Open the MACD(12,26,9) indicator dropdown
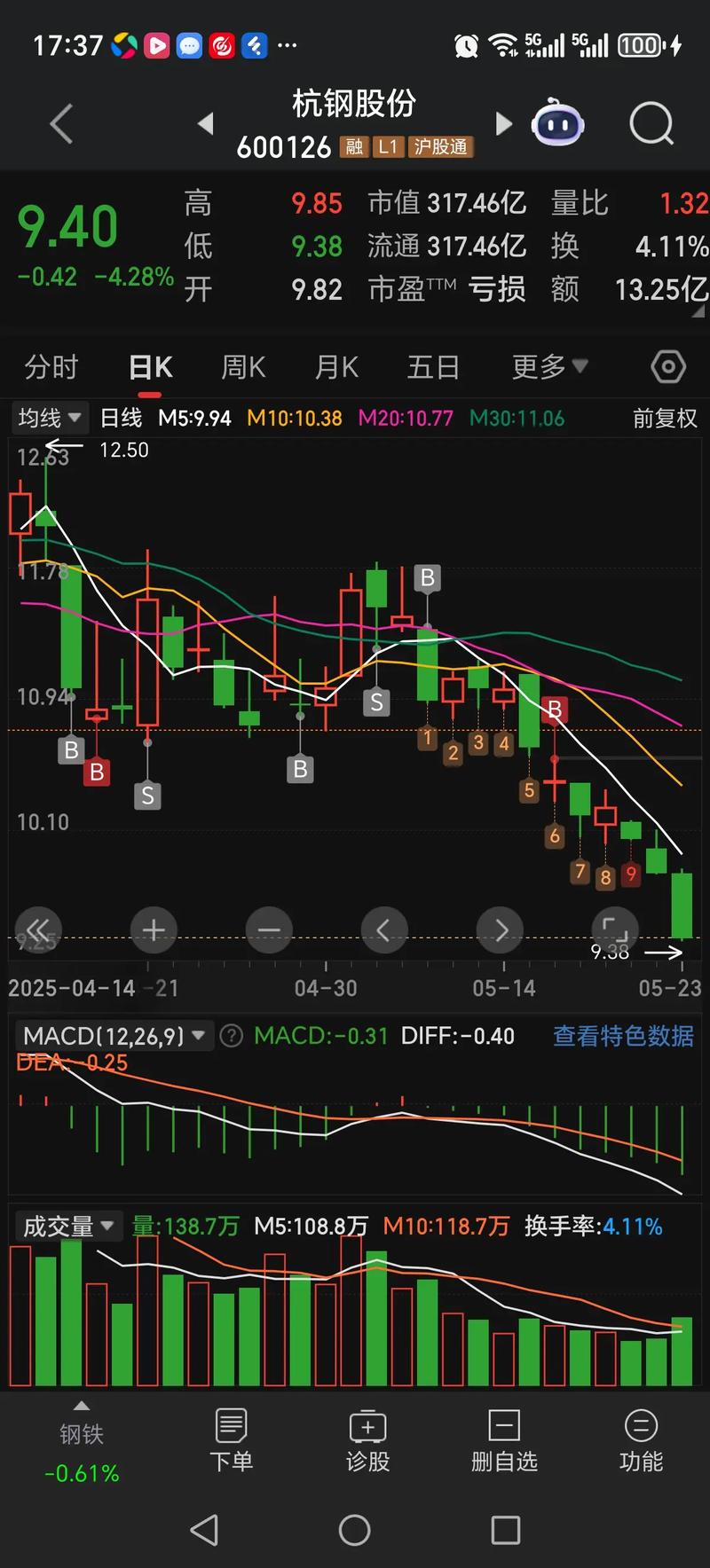710x1568 pixels. [x=114, y=1036]
